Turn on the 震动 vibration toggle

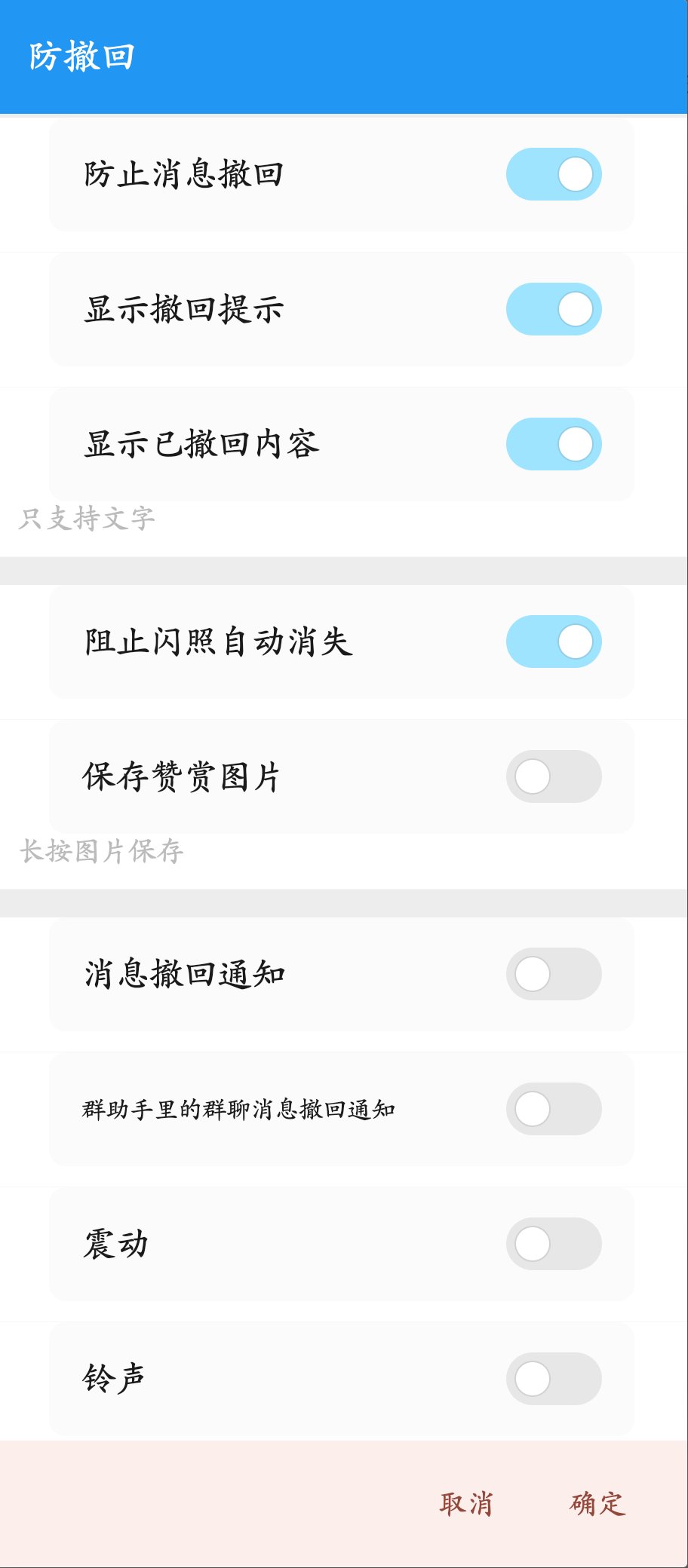[554, 1244]
